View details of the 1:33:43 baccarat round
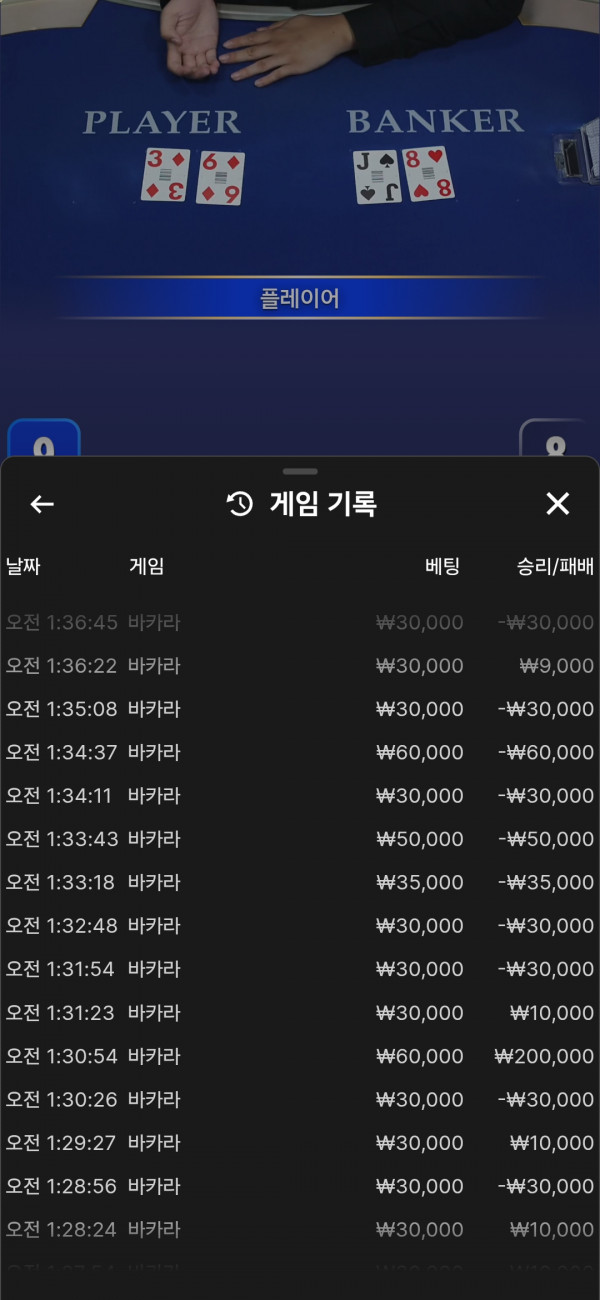This screenshot has height=1300, width=600. coord(300,839)
